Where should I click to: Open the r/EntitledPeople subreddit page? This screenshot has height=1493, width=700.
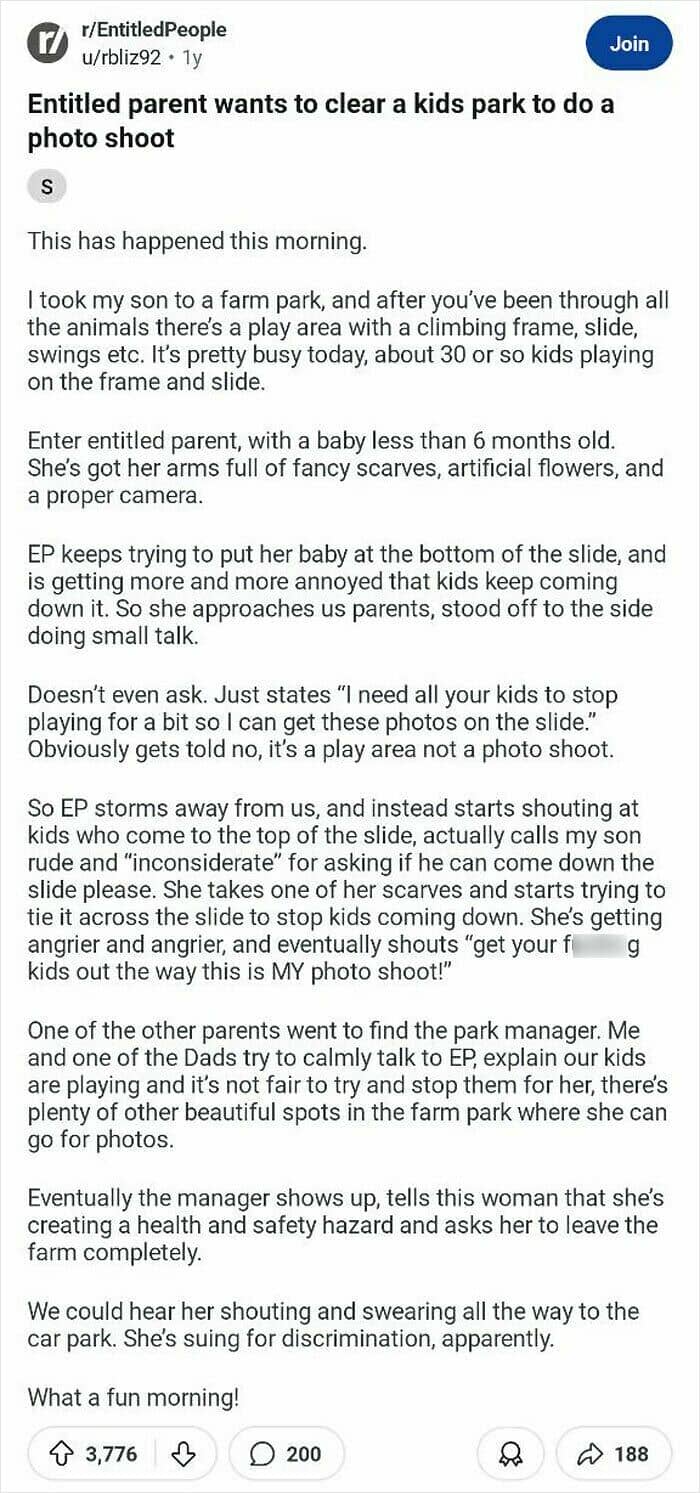pyautogui.click(x=153, y=31)
